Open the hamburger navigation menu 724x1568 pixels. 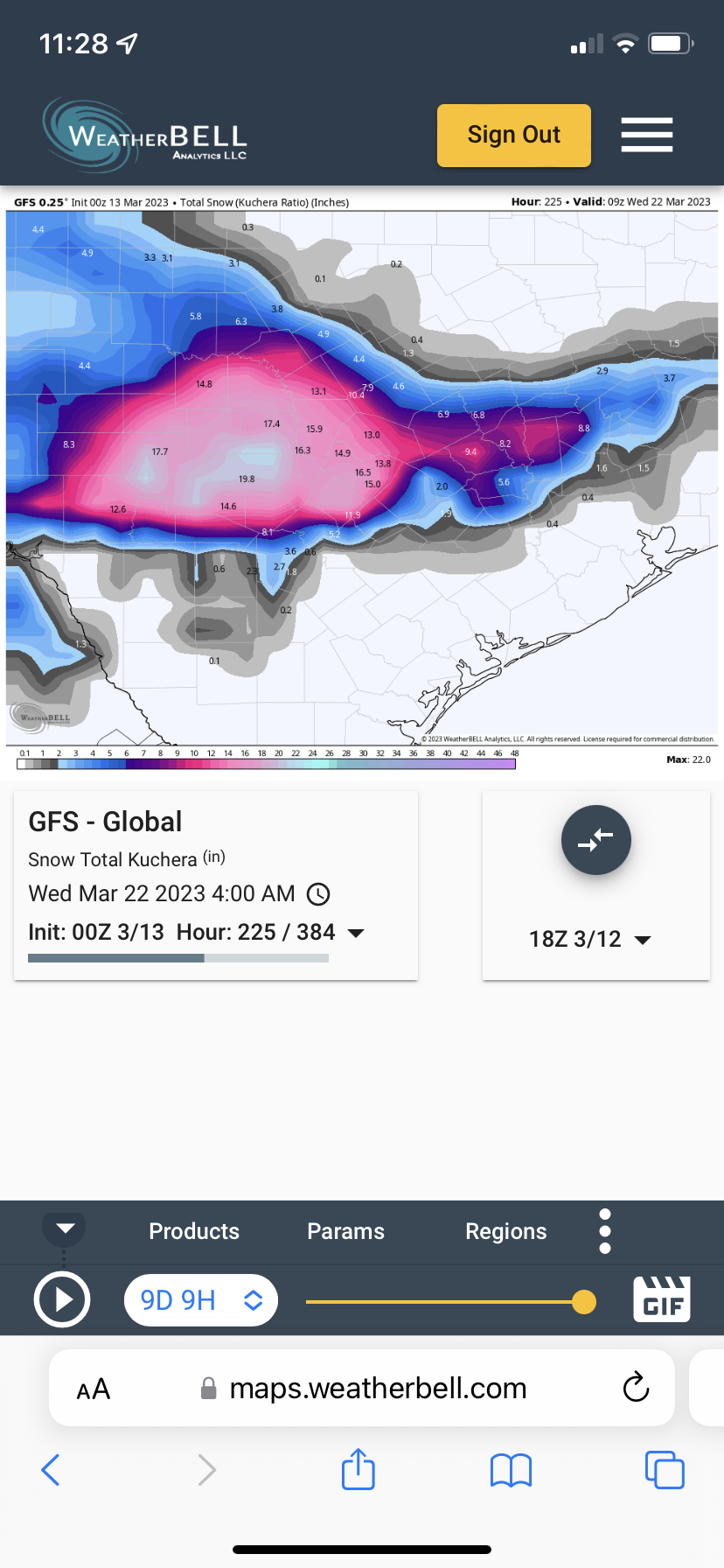(646, 135)
